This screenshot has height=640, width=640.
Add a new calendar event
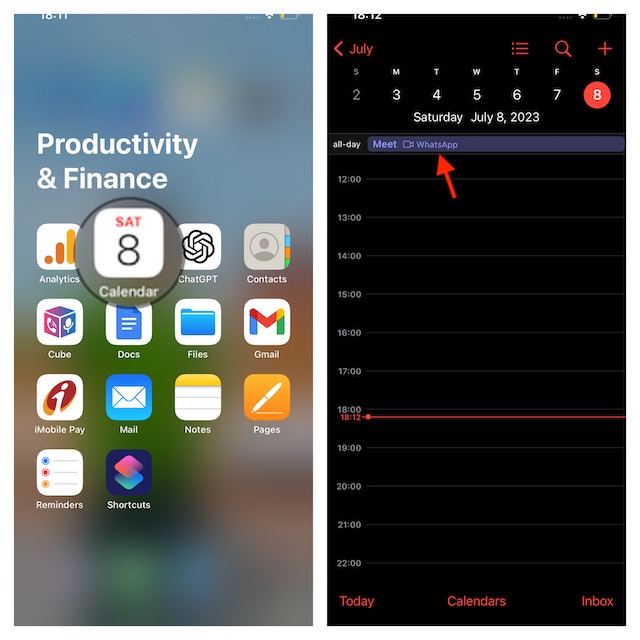tap(604, 48)
